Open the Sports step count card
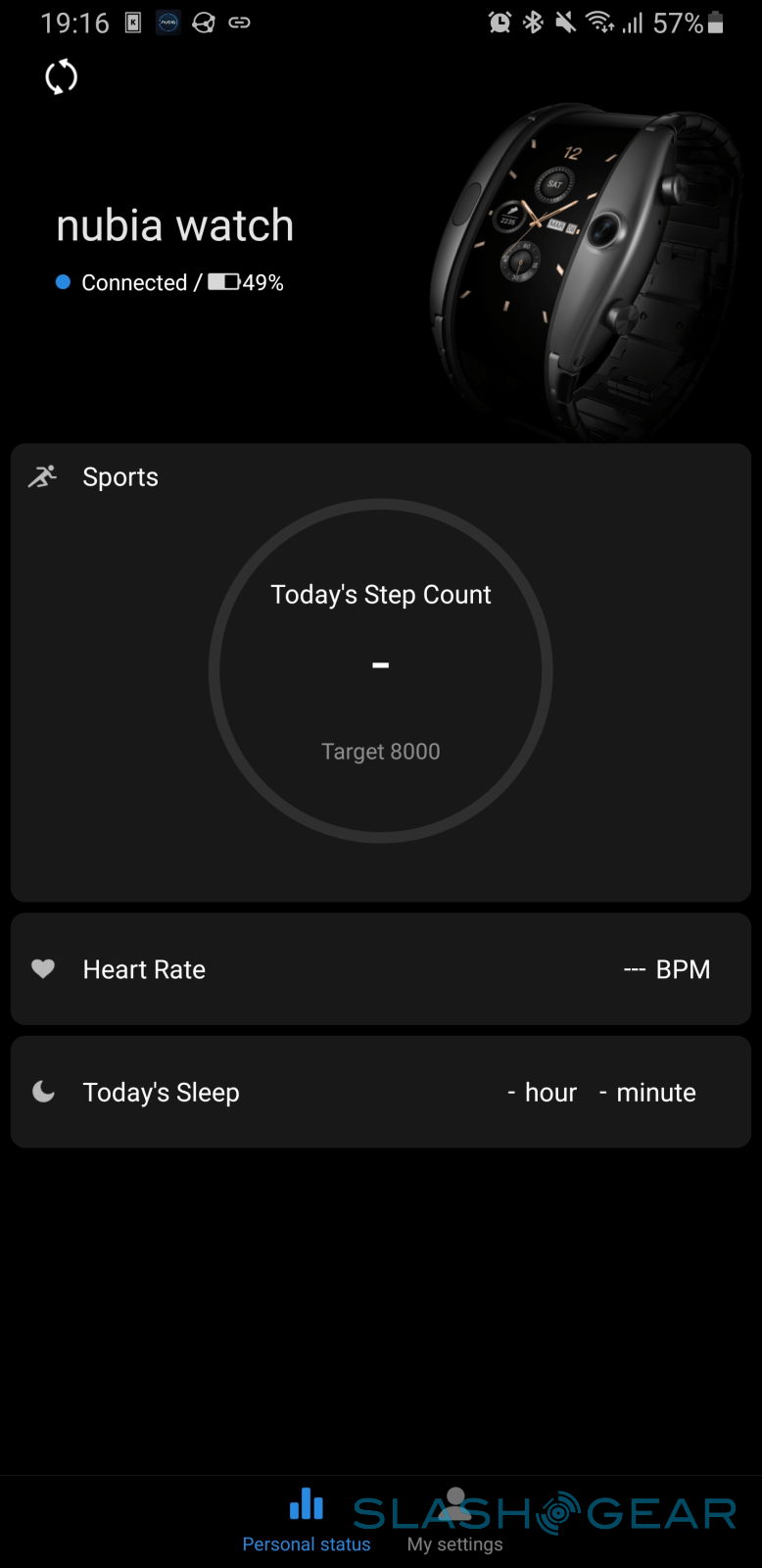This screenshot has height=1568, width=762. pyautogui.click(x=380, y=671)
